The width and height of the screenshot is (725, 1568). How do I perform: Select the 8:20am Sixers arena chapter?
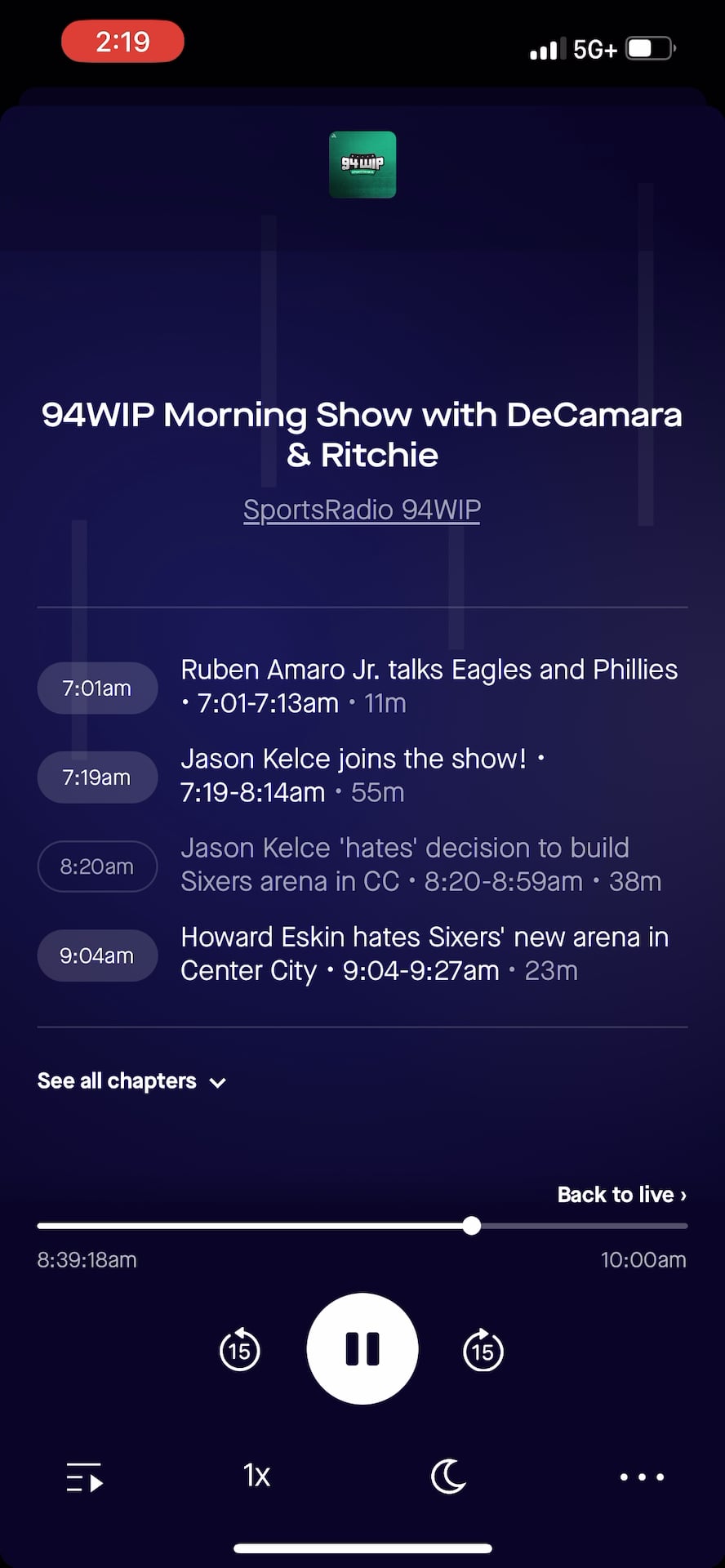(97, 866)
